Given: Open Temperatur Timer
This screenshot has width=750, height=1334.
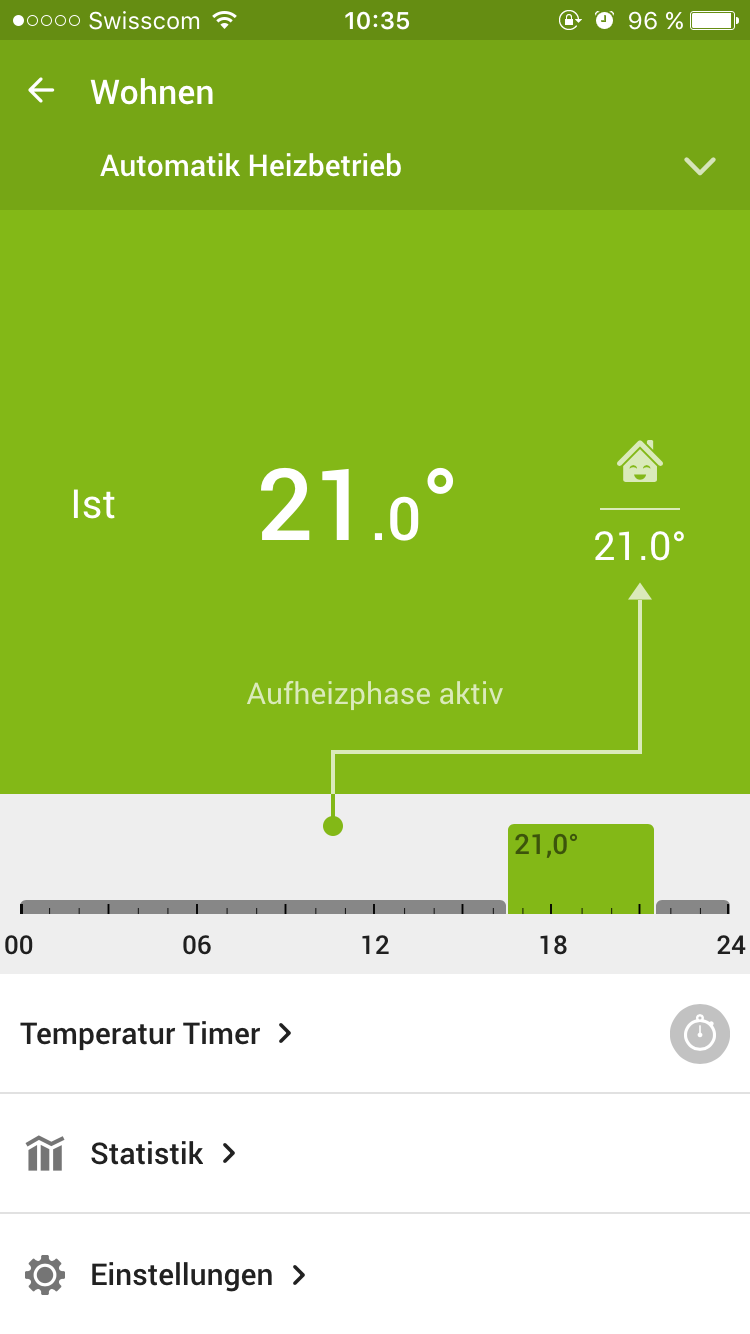Looking at the screenshot, I should tap(156, 1034).
